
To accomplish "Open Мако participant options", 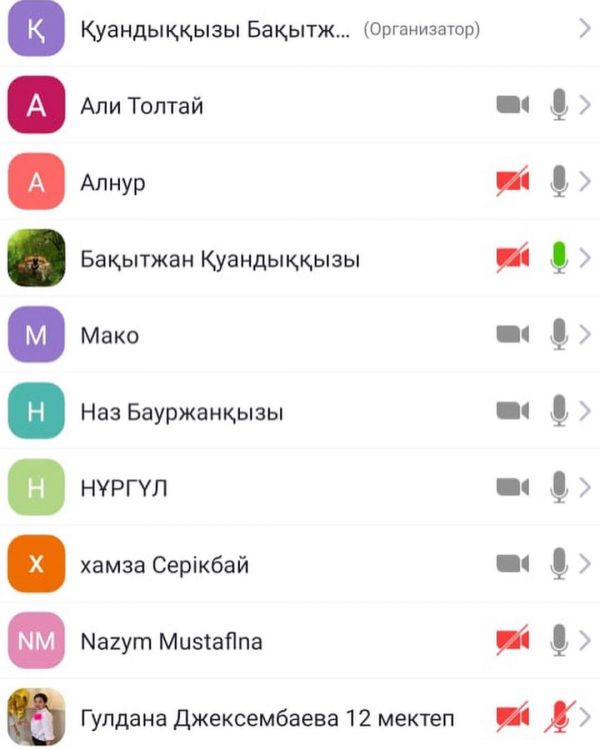I will 585,335.
